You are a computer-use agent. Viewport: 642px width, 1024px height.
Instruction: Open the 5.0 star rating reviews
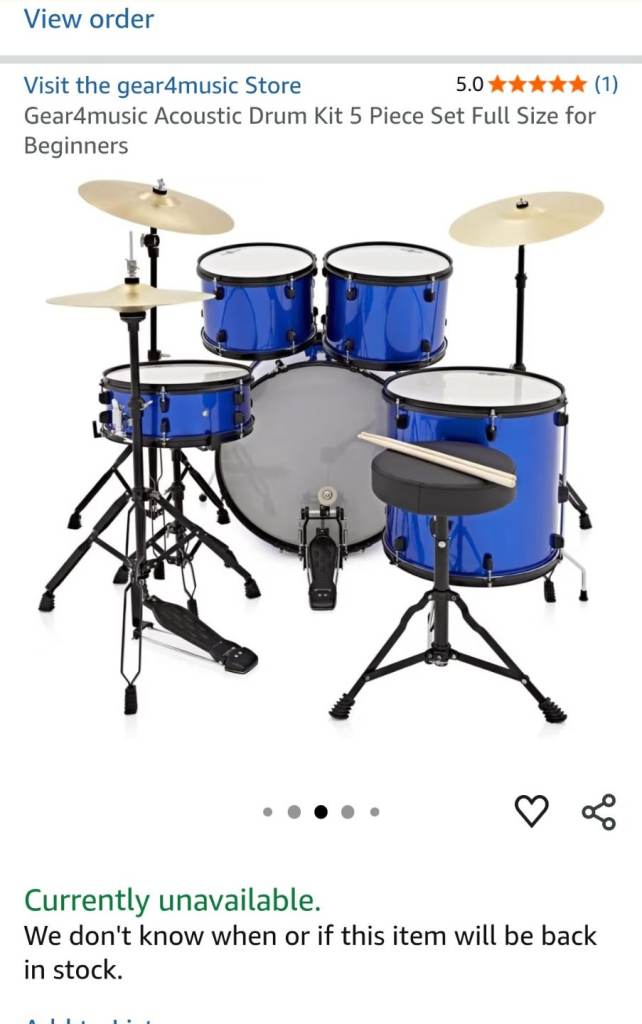click(x=537, y=84)
